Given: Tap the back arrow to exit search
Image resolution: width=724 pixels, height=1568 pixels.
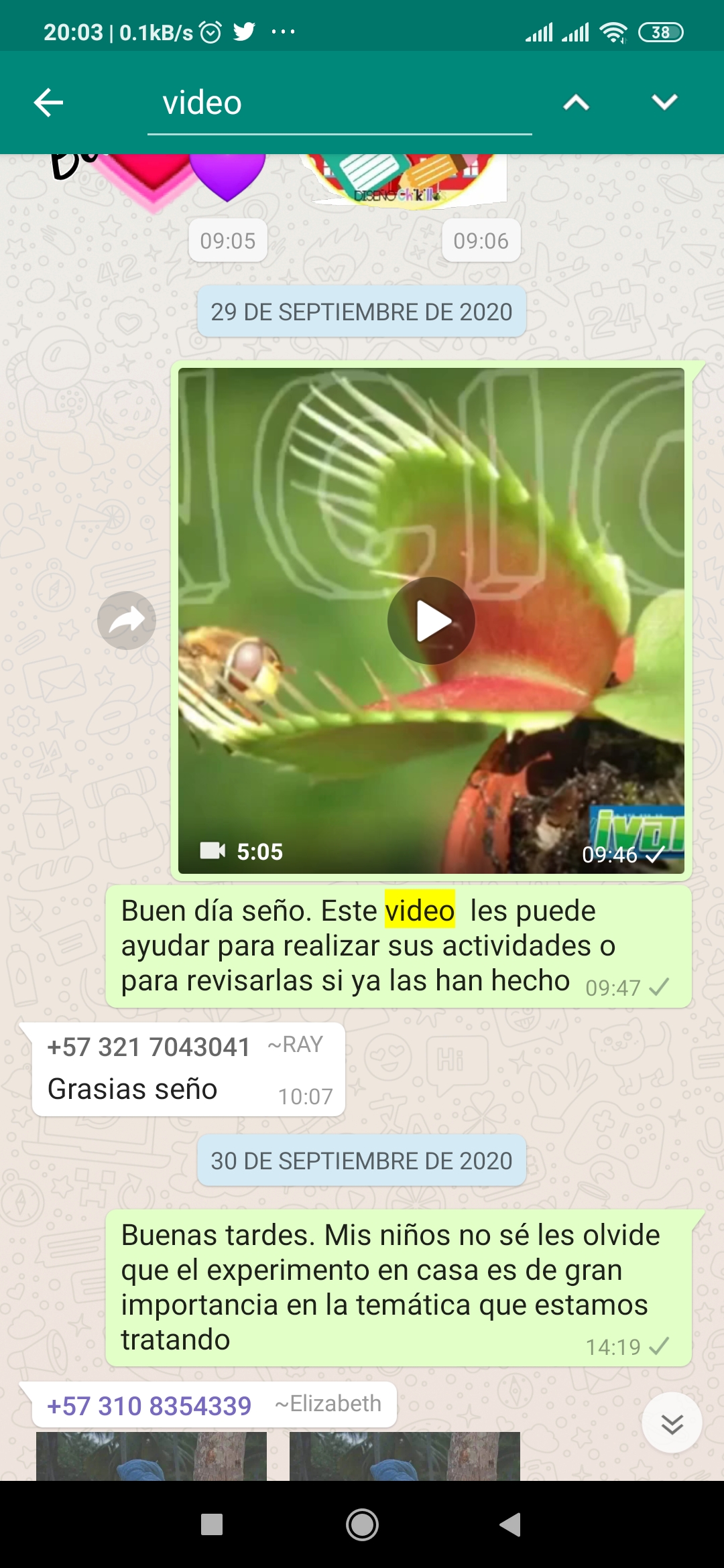Looking at the screenshot, I should click(x=46, y=102).
